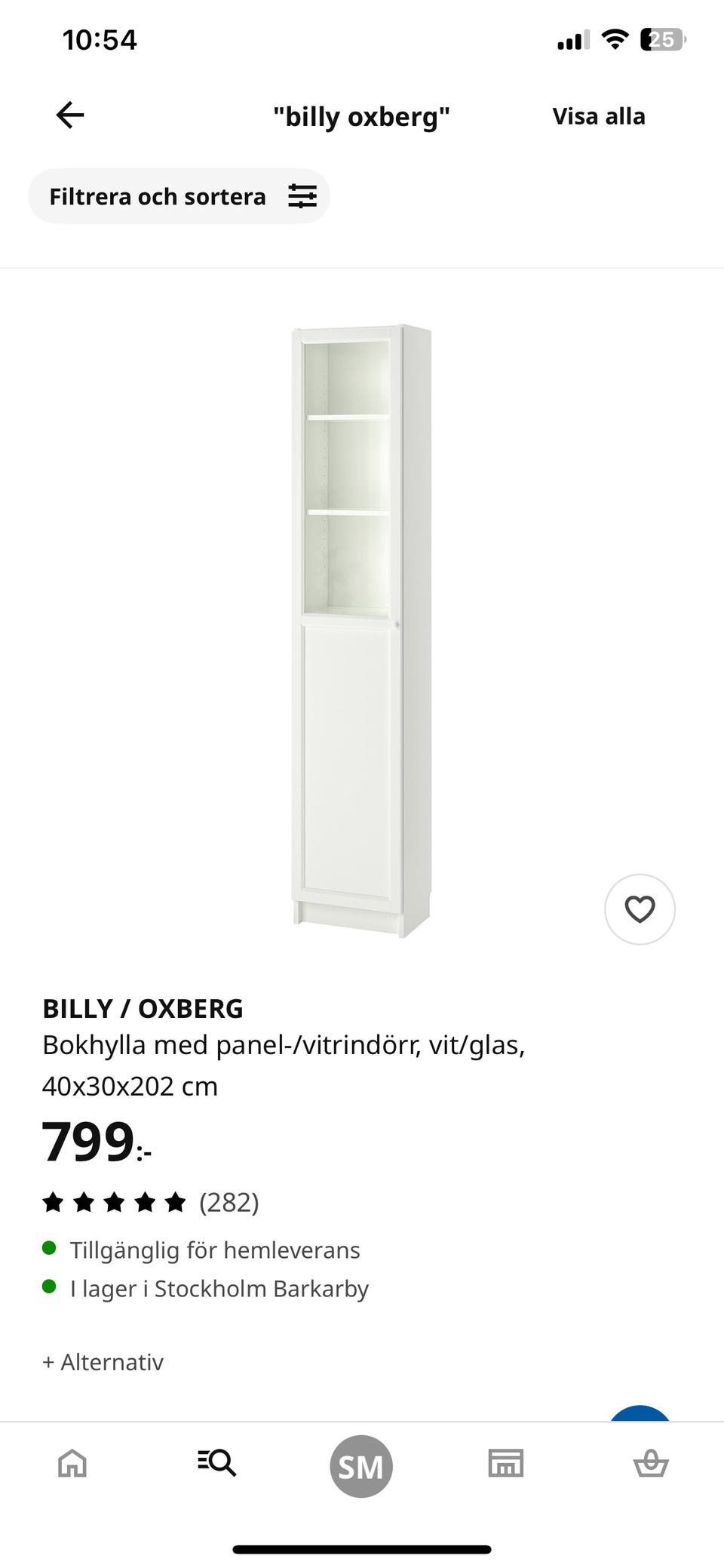Tap the filter sliders icon
The image size is (724, 1568).
point(302,195)
